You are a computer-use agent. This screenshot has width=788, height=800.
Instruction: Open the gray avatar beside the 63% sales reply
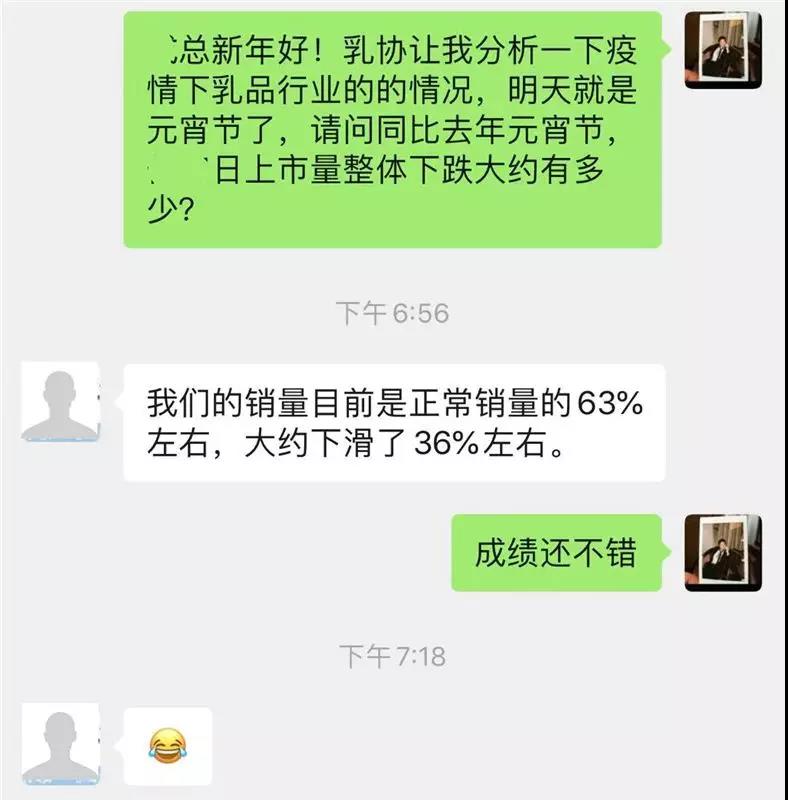pyautogui.click(x=61, y=402)
